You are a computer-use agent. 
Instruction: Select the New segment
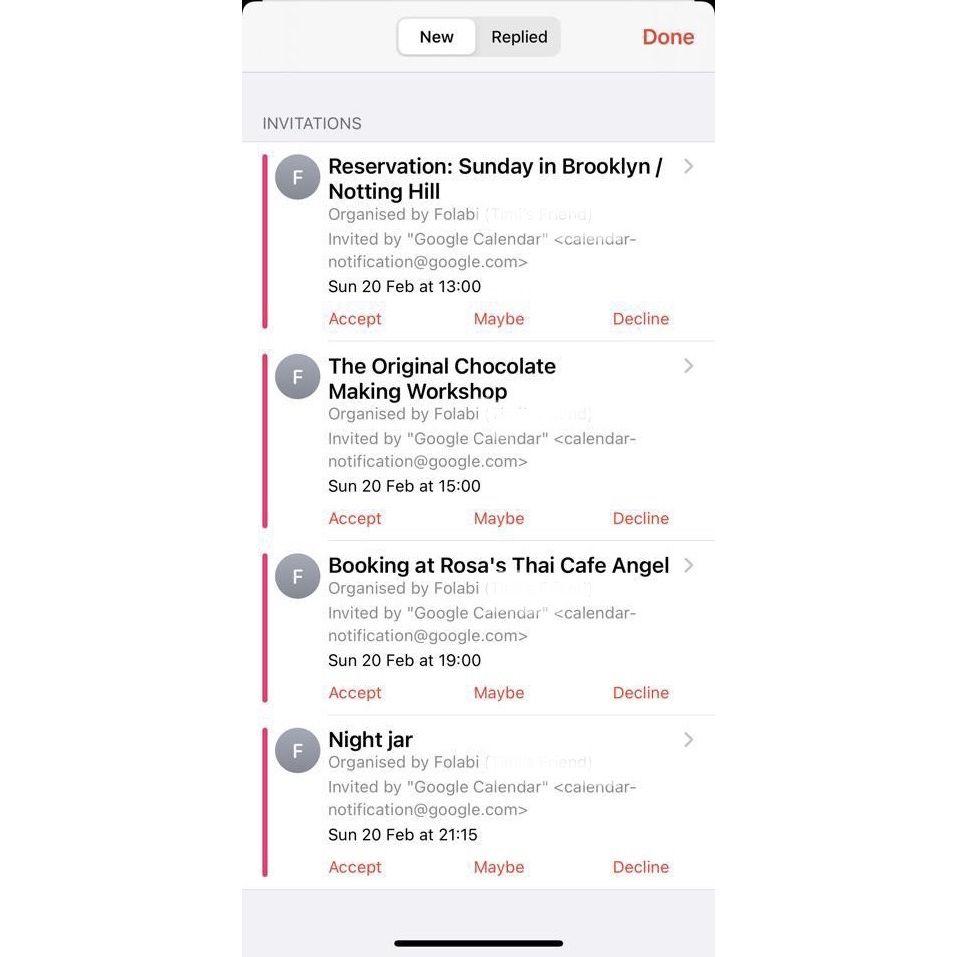pyautogui.click(x=436, y=37)
